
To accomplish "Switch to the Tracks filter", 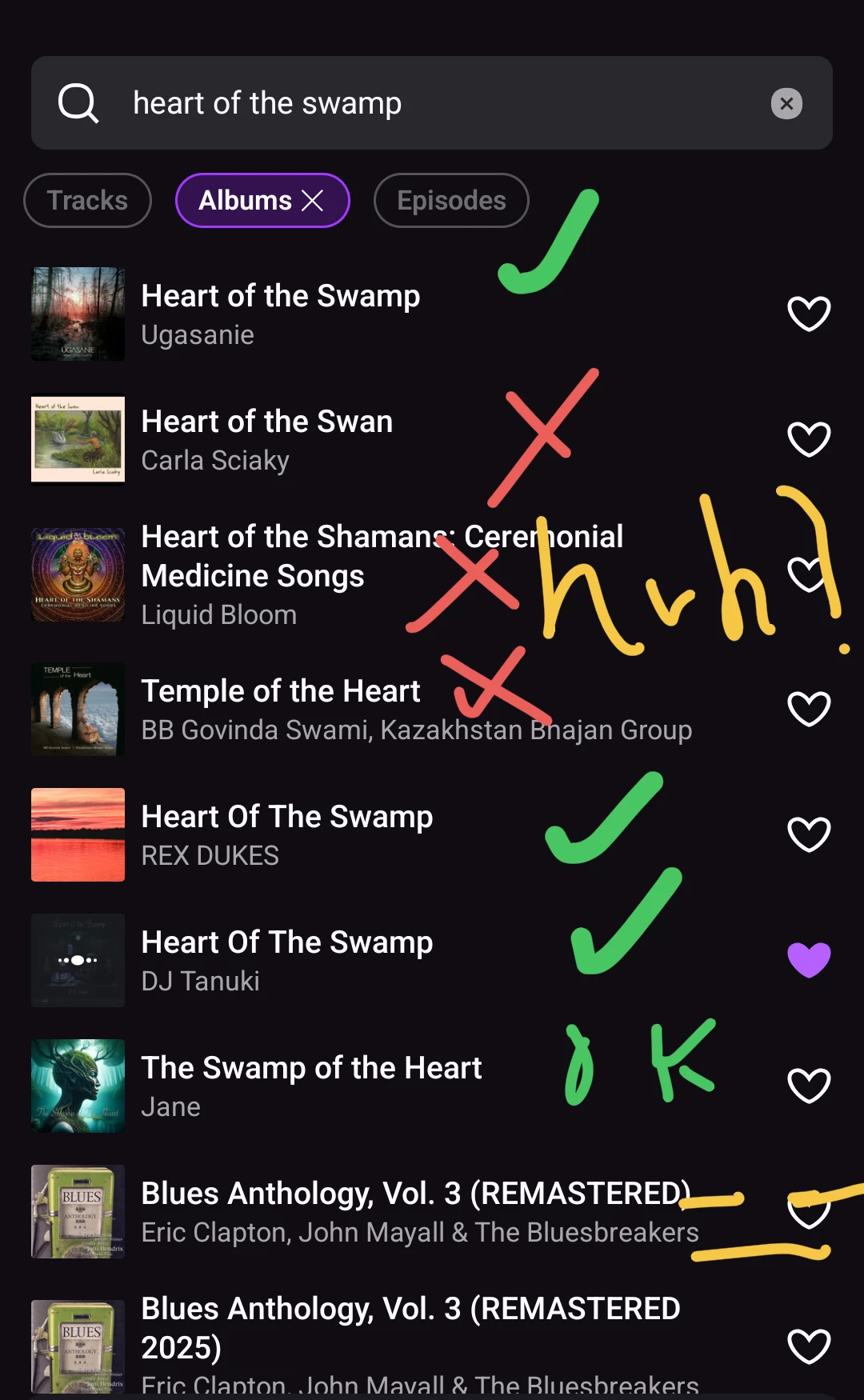I will tap(87, 201).
